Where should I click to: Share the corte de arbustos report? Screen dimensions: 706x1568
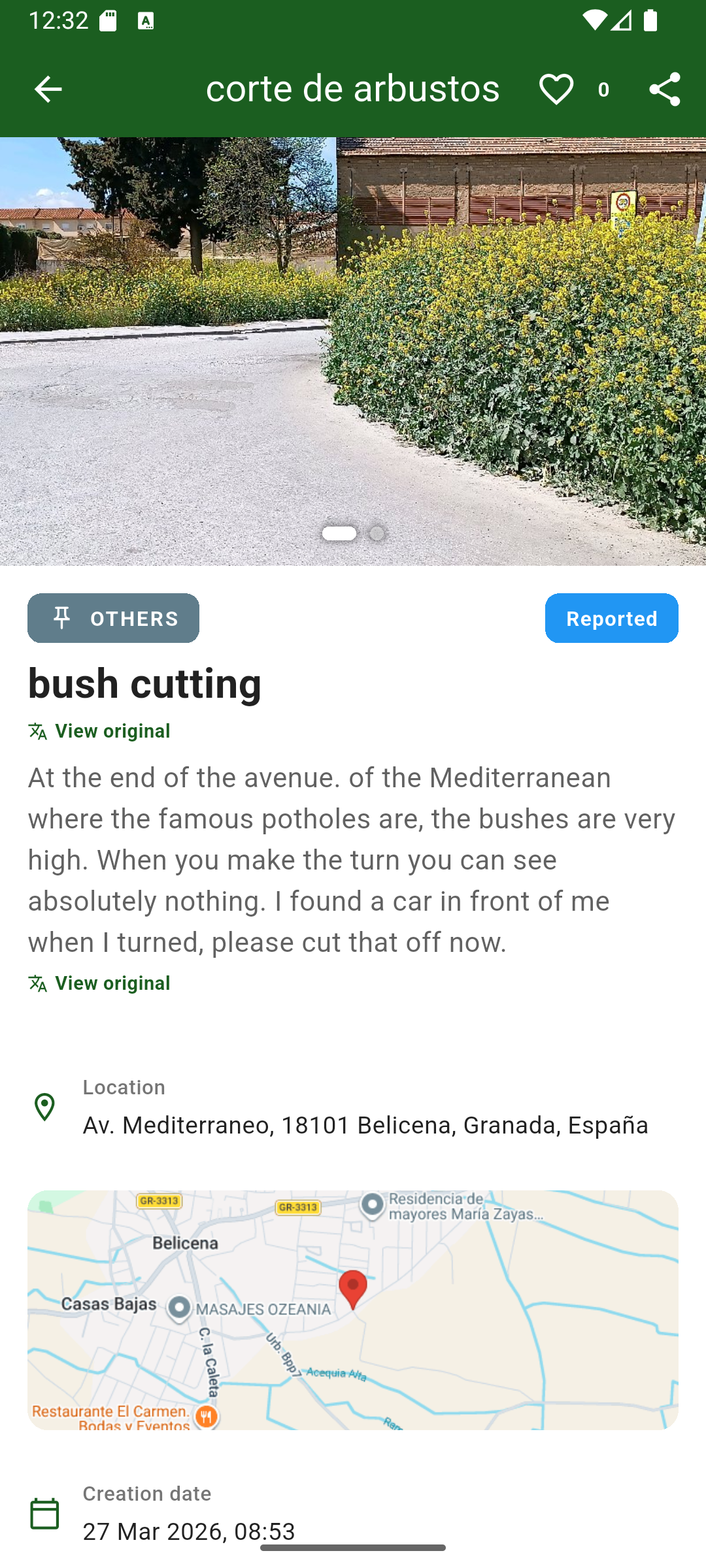[x=664, y=89]
